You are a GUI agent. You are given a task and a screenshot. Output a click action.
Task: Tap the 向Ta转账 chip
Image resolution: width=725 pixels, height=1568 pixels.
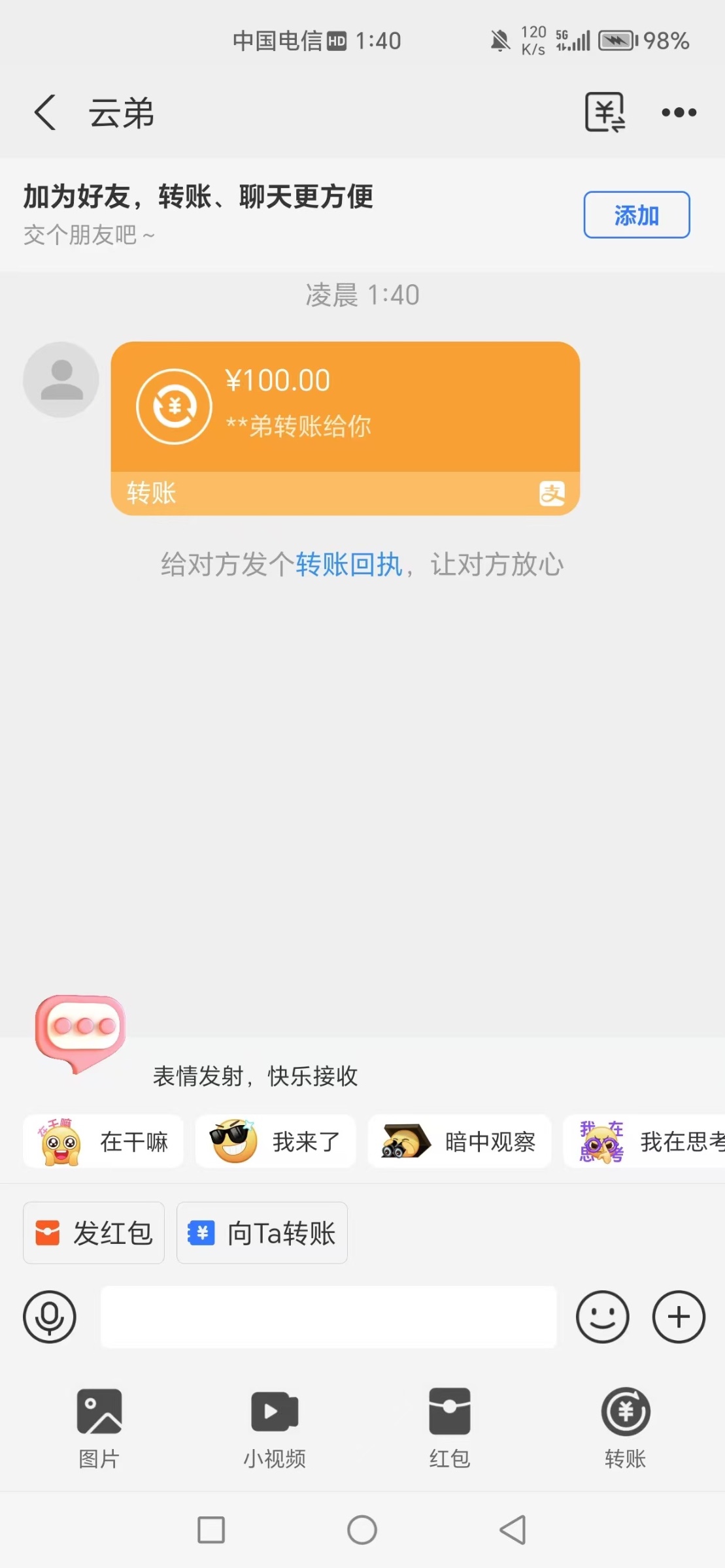[261, 1233]
